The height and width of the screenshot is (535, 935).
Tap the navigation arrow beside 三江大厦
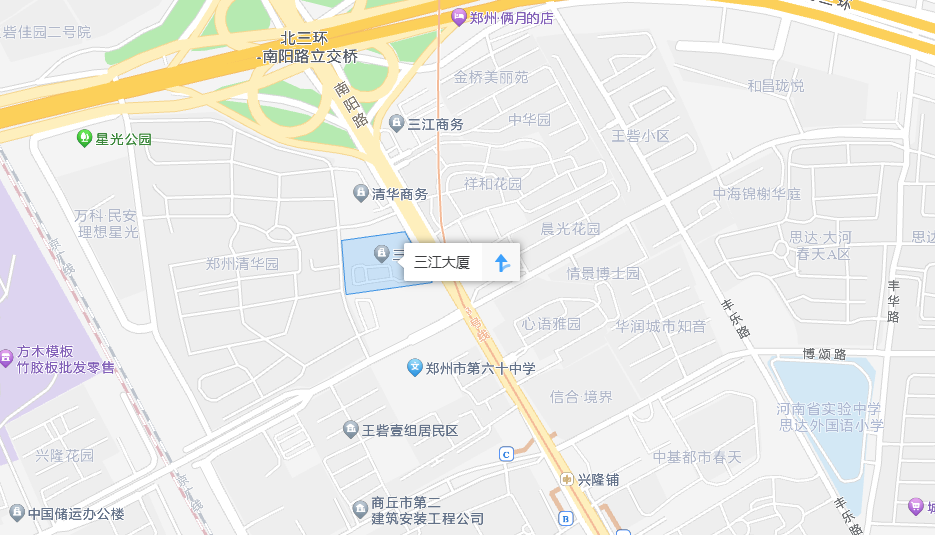click(502, 263)
